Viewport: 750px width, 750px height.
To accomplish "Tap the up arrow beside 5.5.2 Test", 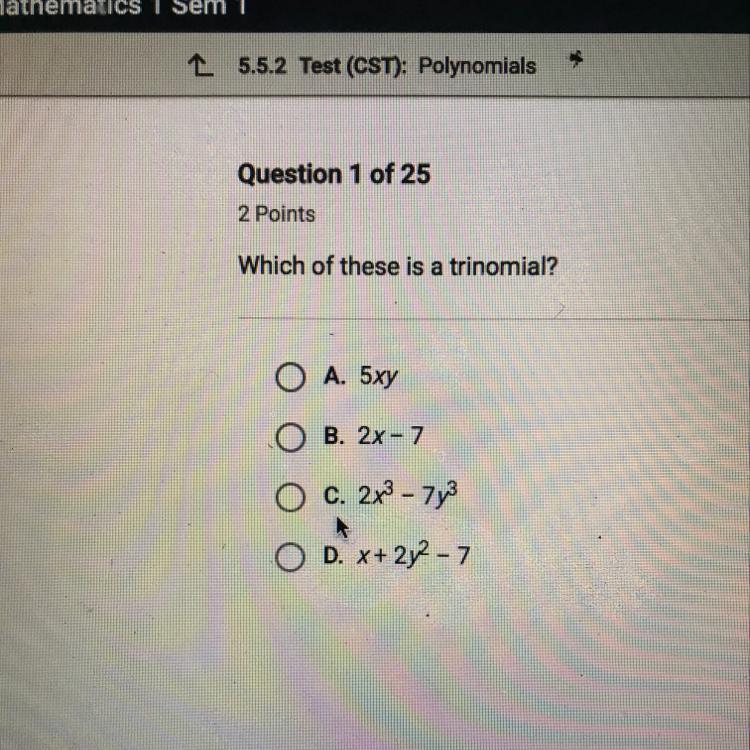I will (200, 66).
